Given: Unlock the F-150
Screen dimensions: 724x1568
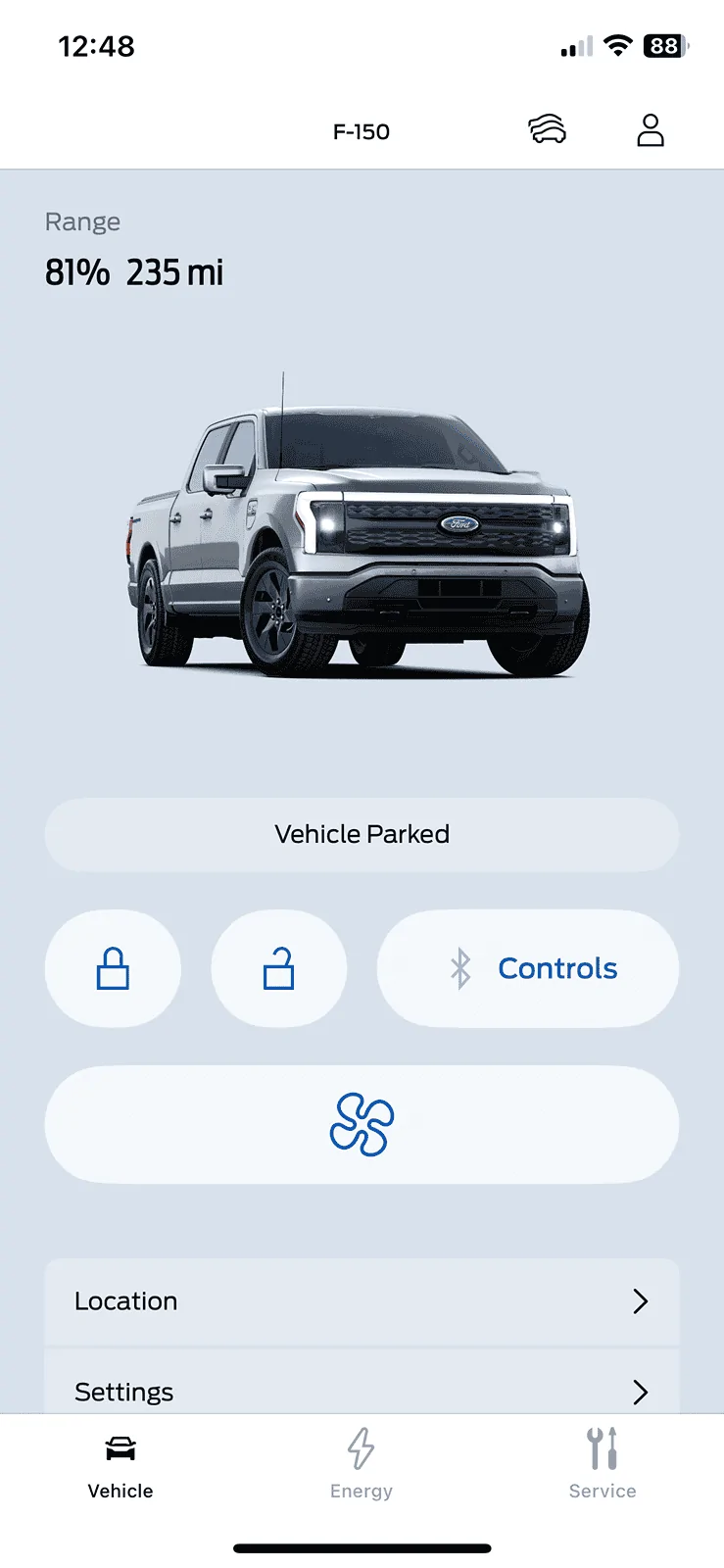Looking at the screenshot, I should pyautogui.click(x=279, y=968).
